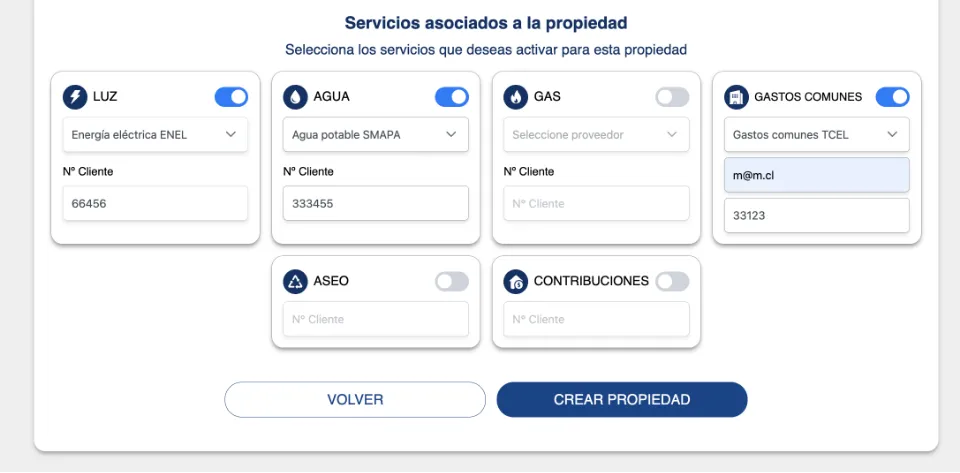Enable the ASEO service switch
Viewport: 960px width, 473px height.
point(451,281)
